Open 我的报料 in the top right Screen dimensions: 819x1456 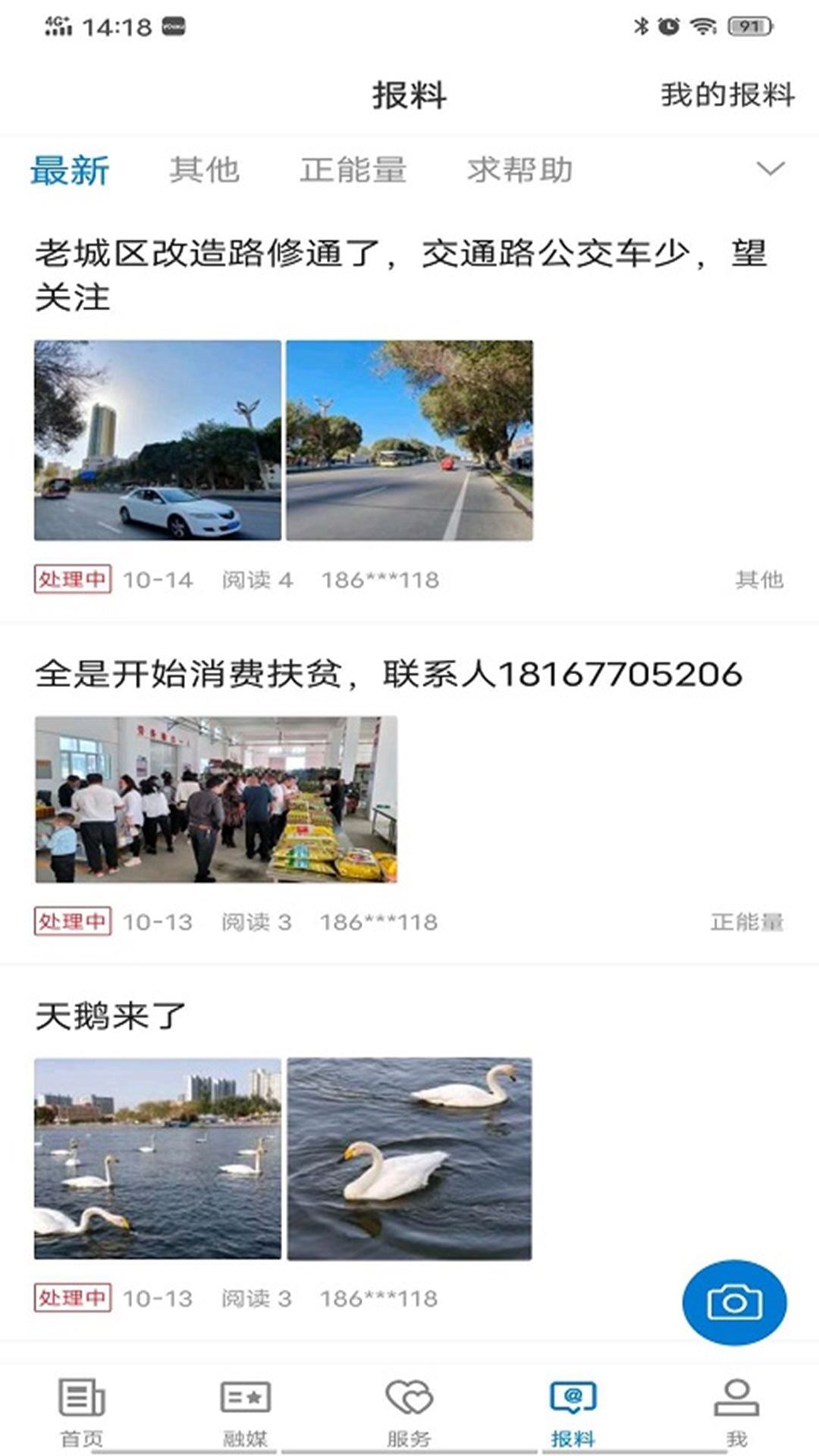pos(726,95)
